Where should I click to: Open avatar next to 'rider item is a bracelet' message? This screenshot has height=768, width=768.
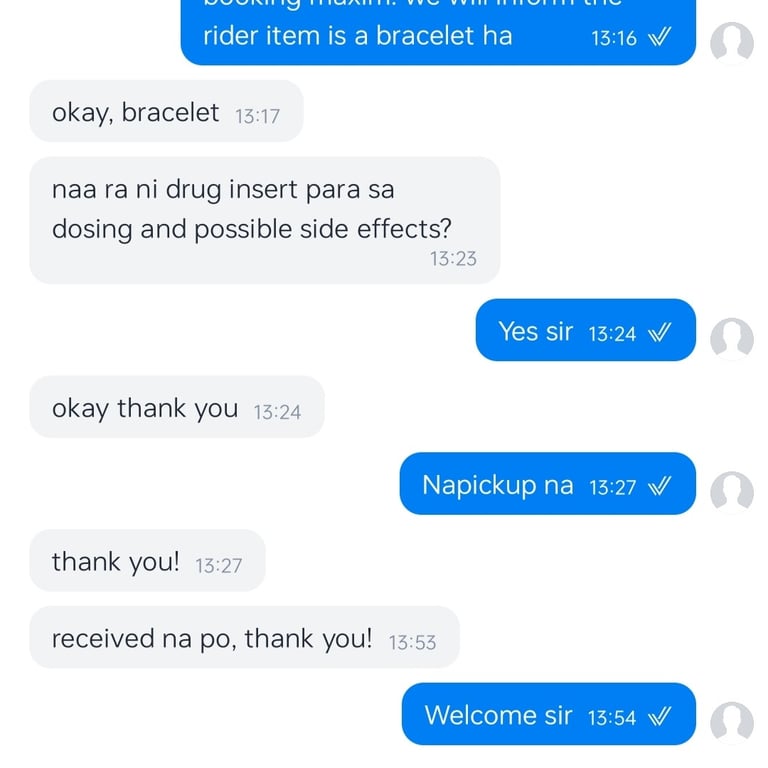(731, 43)
